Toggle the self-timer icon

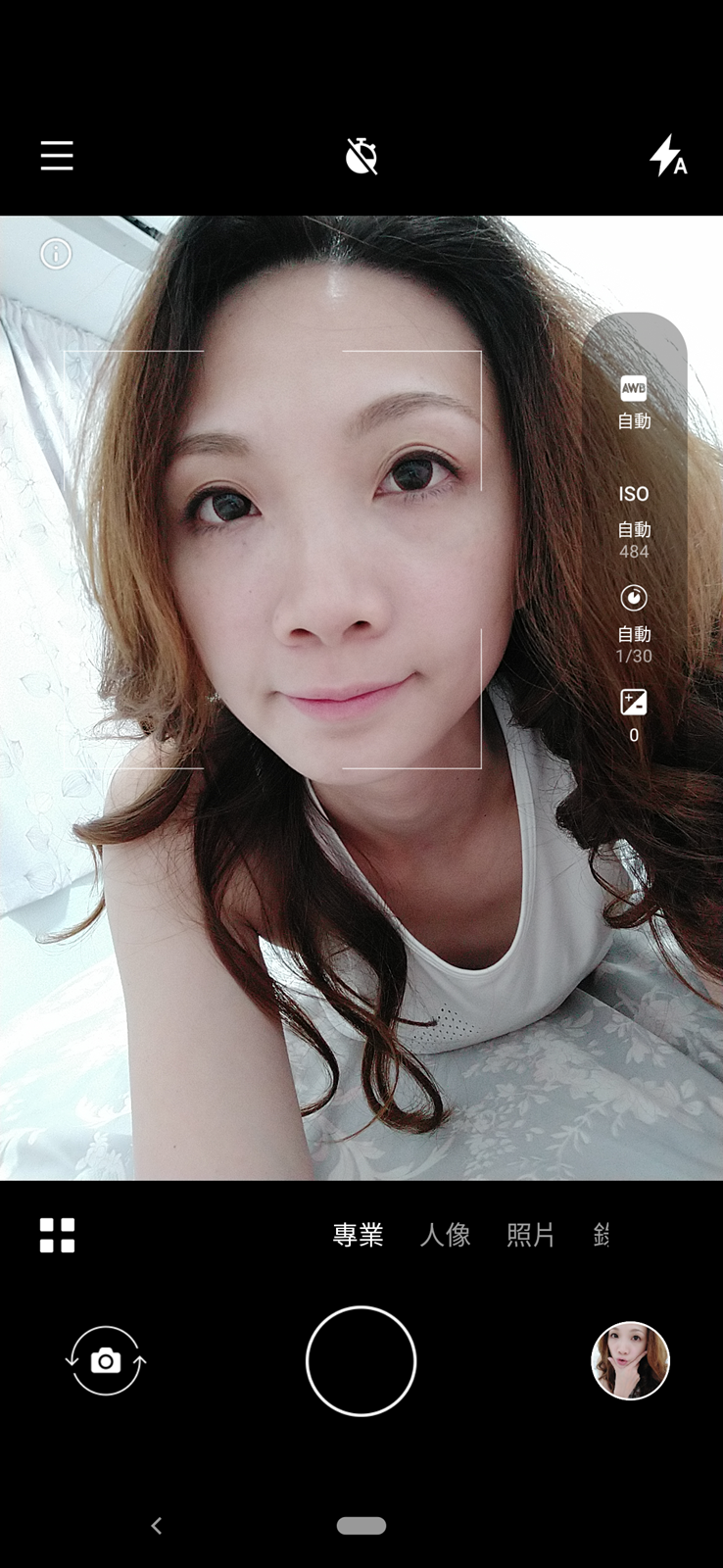click(361, 156)
